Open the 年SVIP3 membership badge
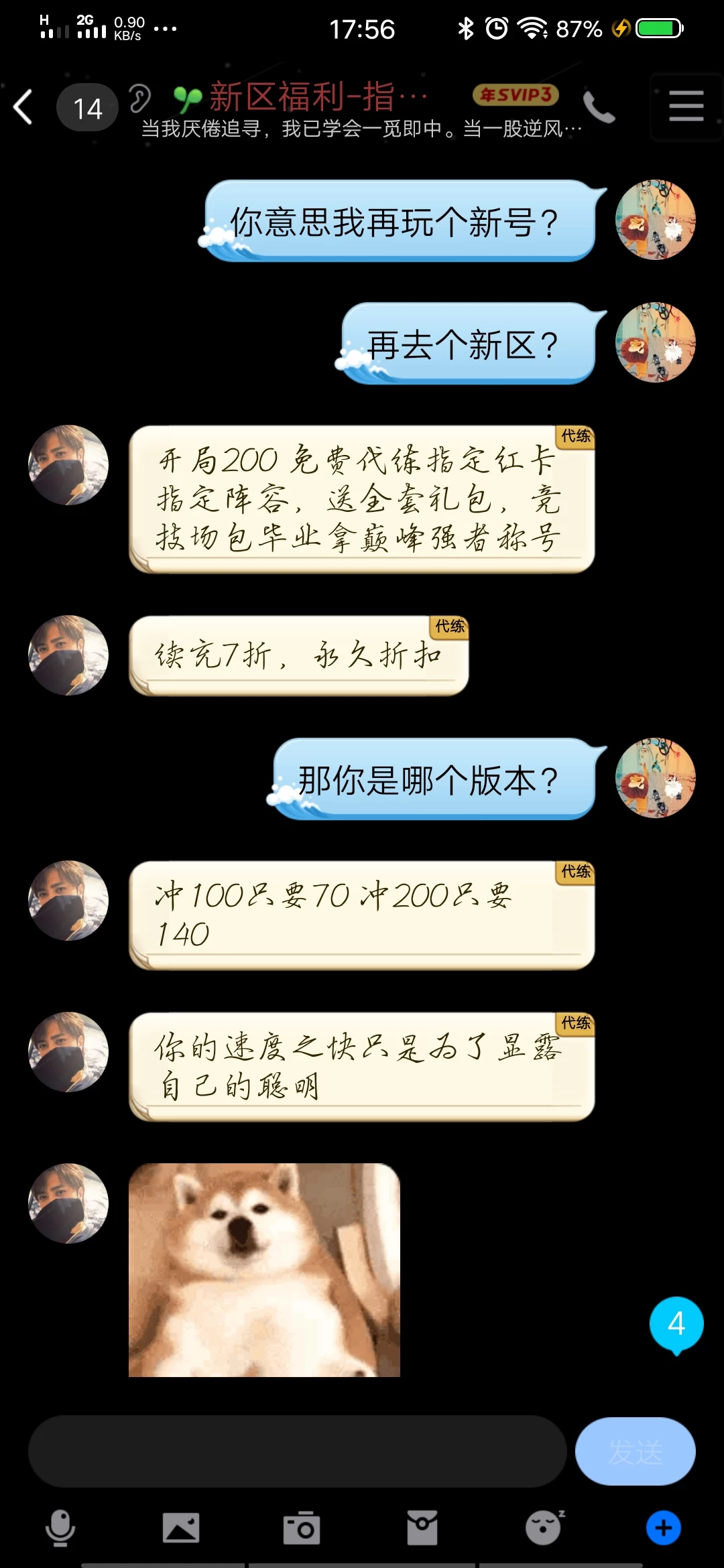Viewport: 724px width, 1568px height. (x=516, y=95)
